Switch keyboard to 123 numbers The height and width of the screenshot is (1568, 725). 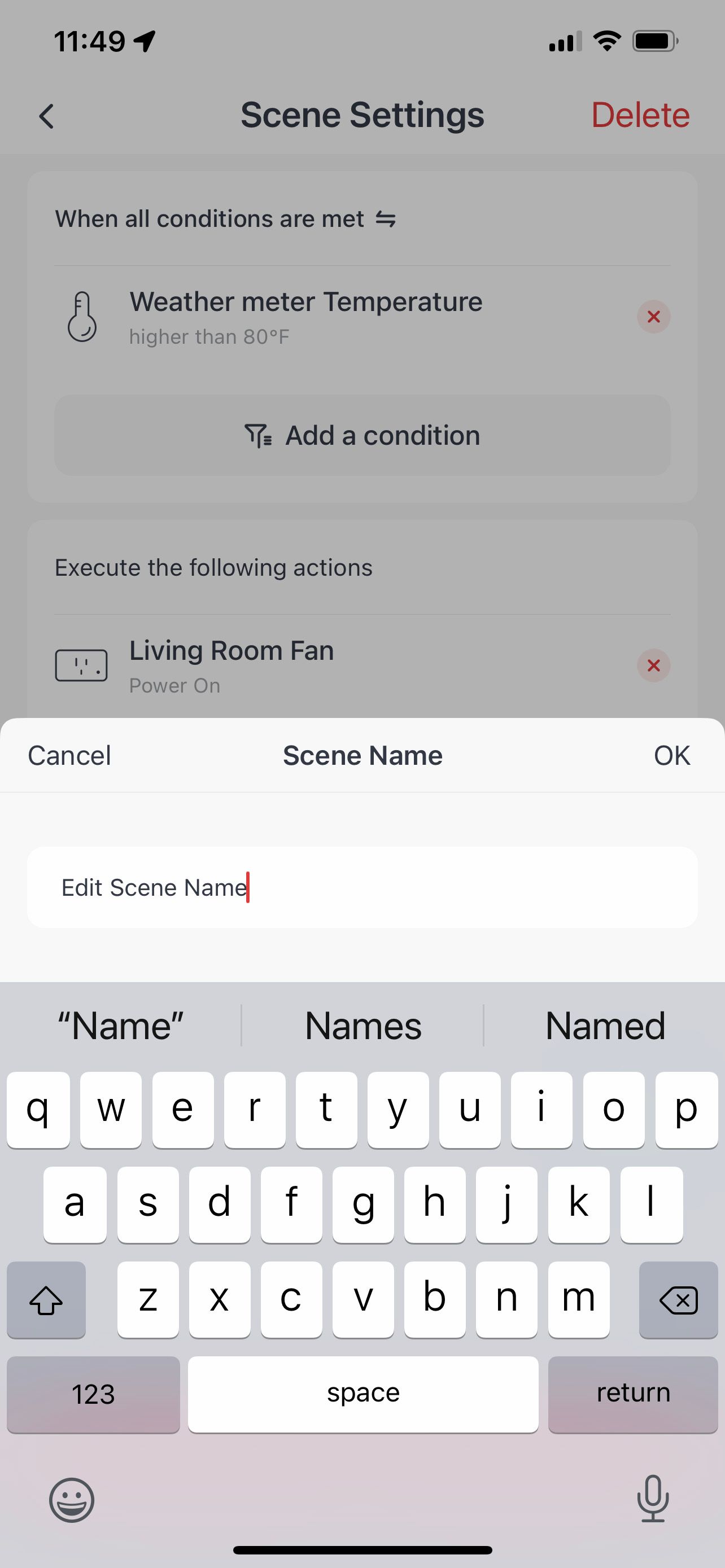point(93,1394)
